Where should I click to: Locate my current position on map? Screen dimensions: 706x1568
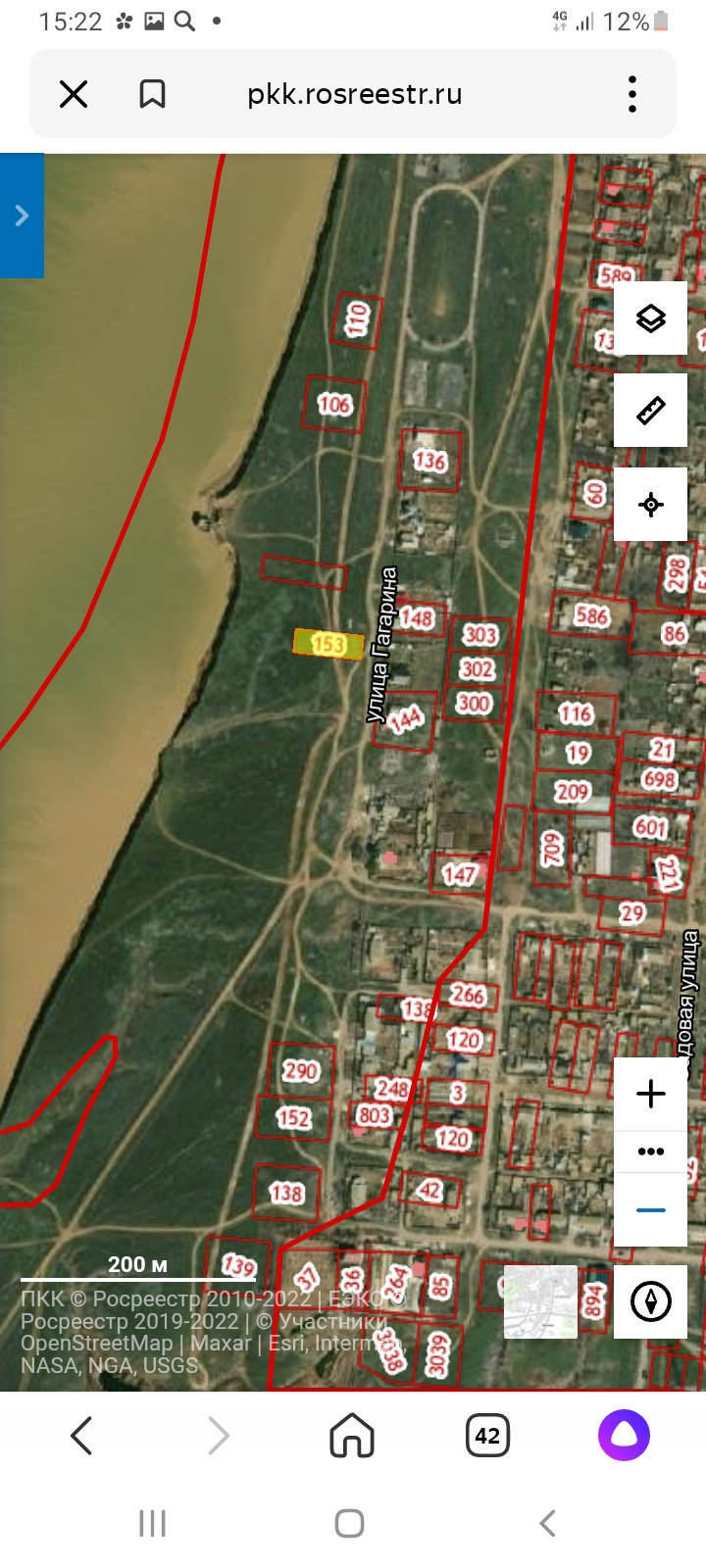[650, 505]
